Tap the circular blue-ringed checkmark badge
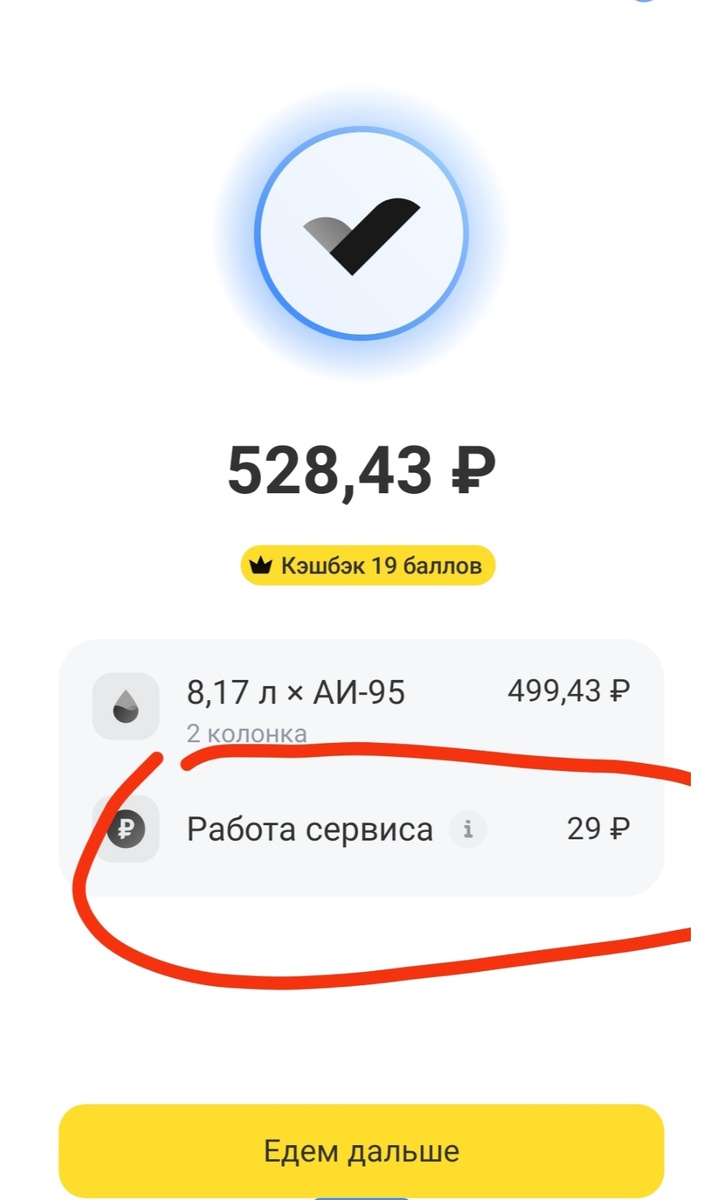Image resolution: width=723 pixels, height=1200 pixels. pyautogui.click(x=360, y=232)
